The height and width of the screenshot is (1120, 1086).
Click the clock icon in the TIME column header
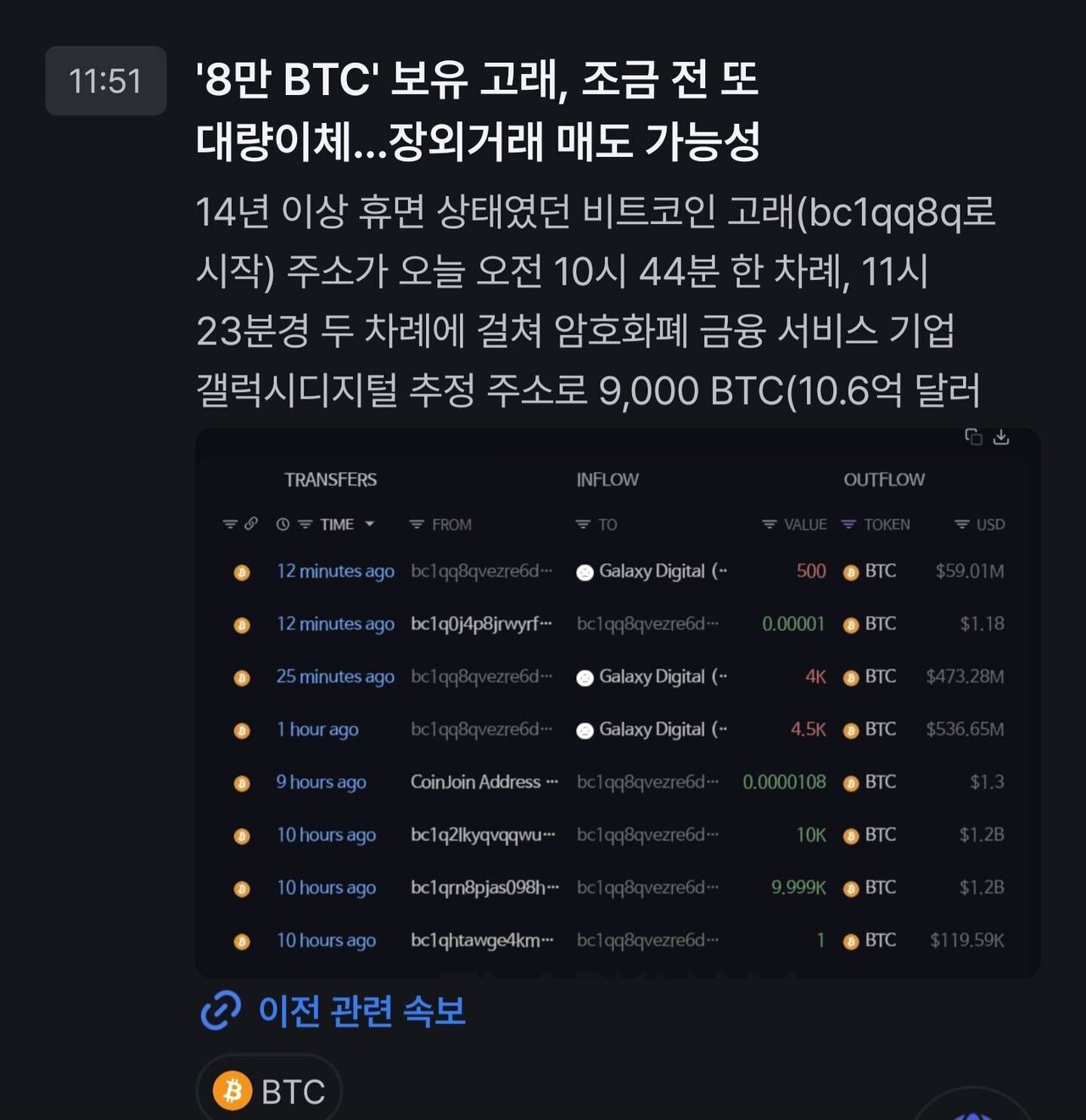pyautogui.click(x=283, y=524)
